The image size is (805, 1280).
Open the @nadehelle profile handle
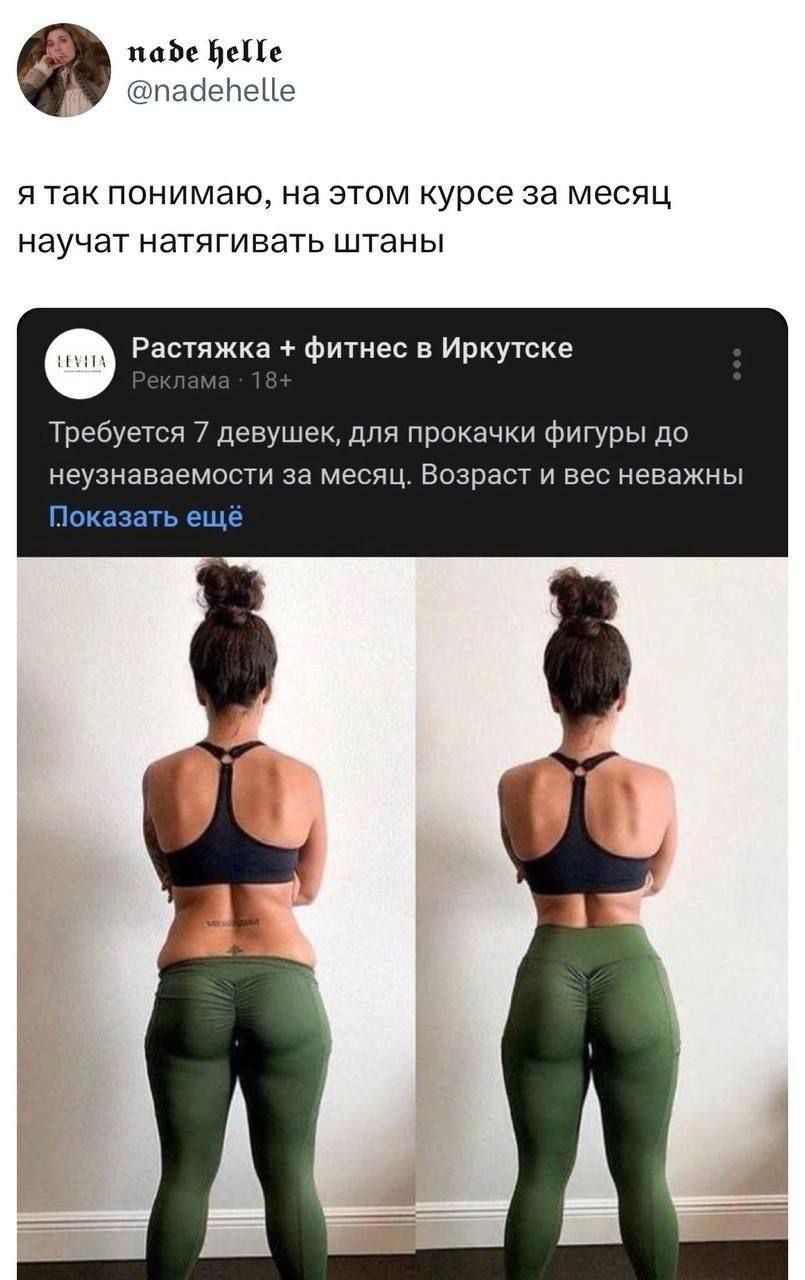point(208,92)
